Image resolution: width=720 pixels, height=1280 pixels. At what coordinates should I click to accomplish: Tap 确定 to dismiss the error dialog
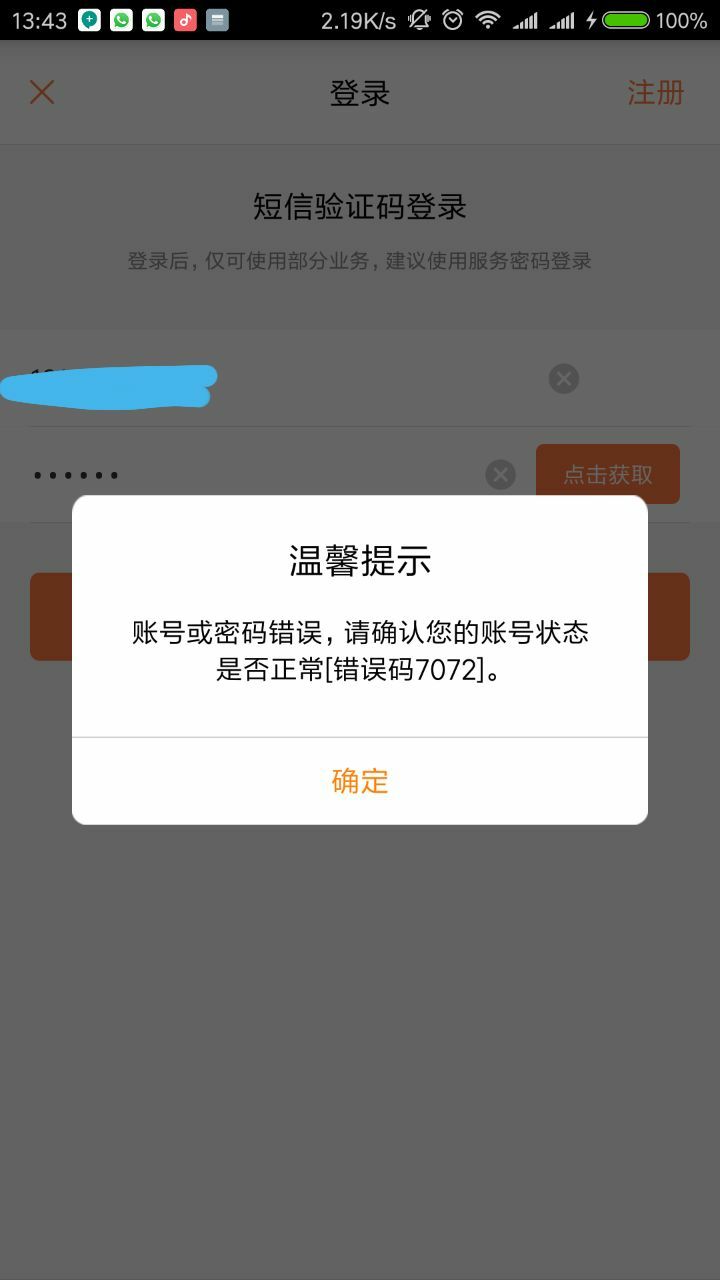point(360,781)
